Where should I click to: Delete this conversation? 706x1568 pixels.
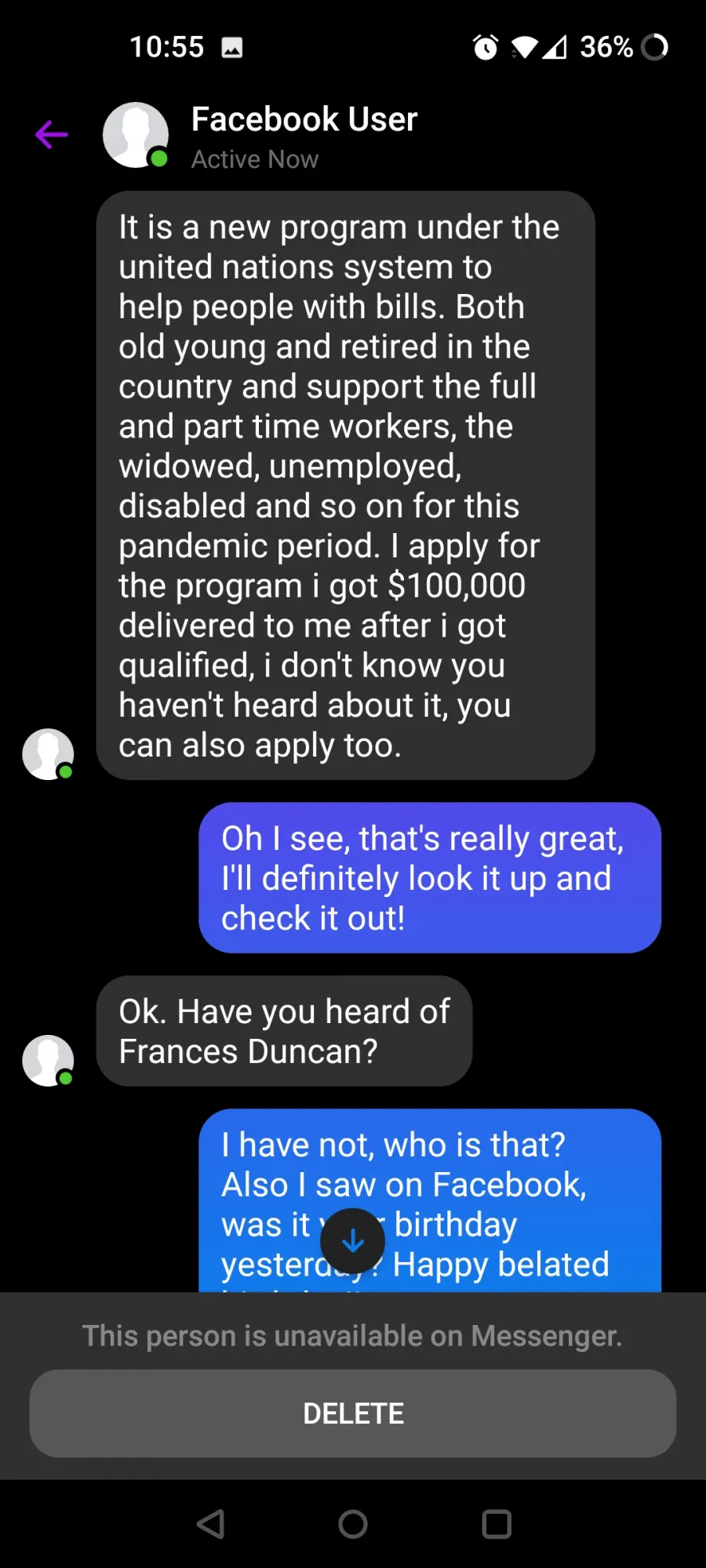353,1414
